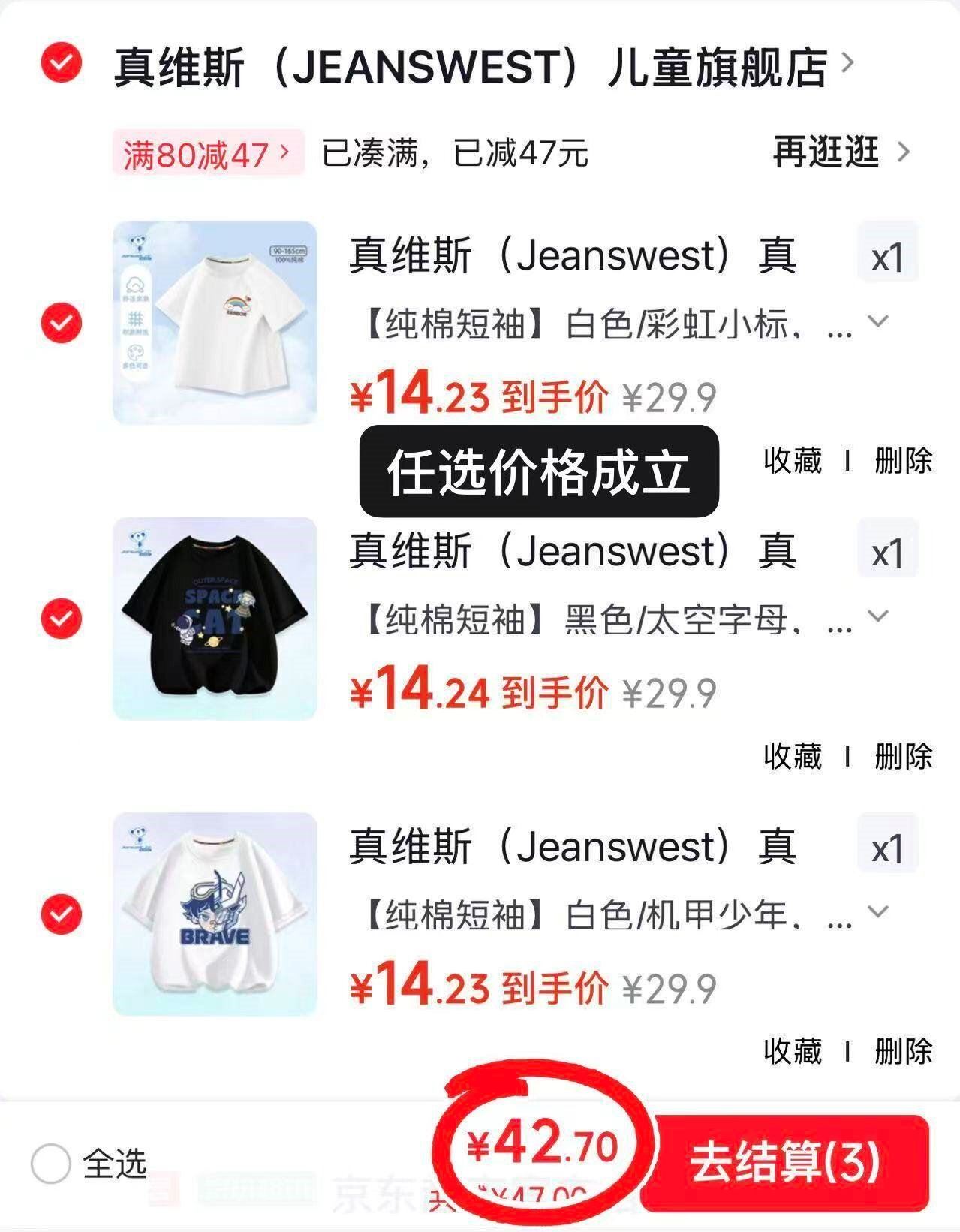Expand the 黑色/太空字母 spec dropdown
Screen dimensions: 960x1232
click(877, 616)
